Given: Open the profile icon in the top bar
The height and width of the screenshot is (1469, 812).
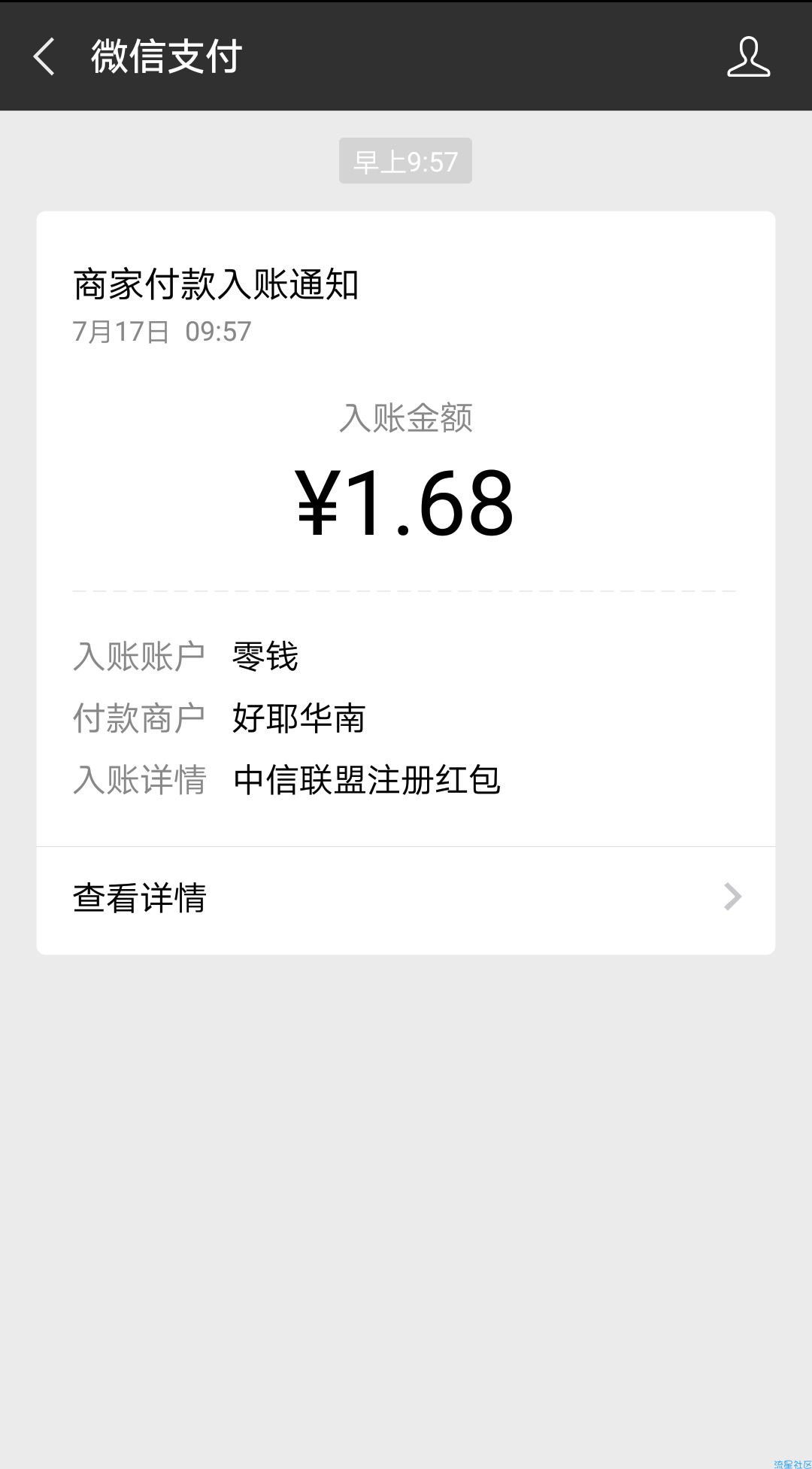Looking at the screenshot, I should 748,57.
